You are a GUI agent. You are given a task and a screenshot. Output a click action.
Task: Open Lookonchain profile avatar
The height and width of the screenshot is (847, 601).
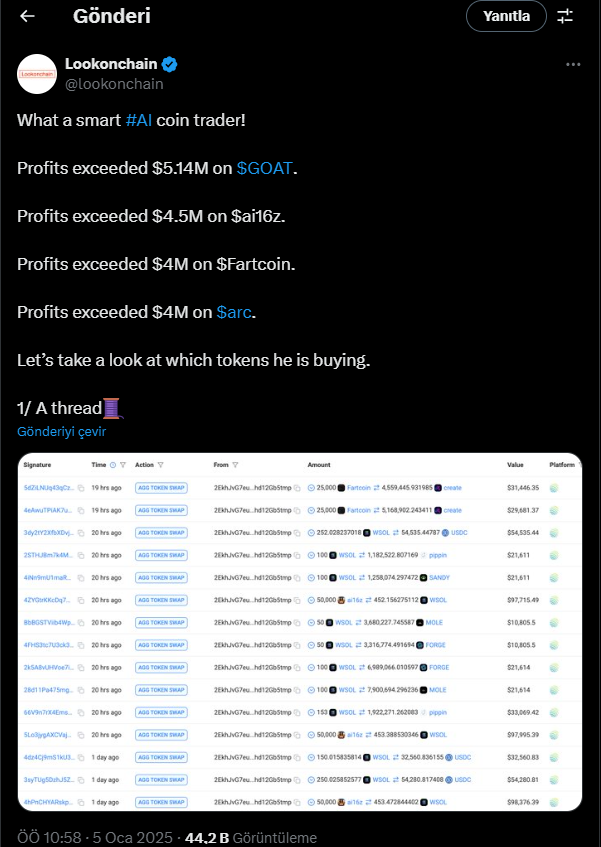pos(37,74)
